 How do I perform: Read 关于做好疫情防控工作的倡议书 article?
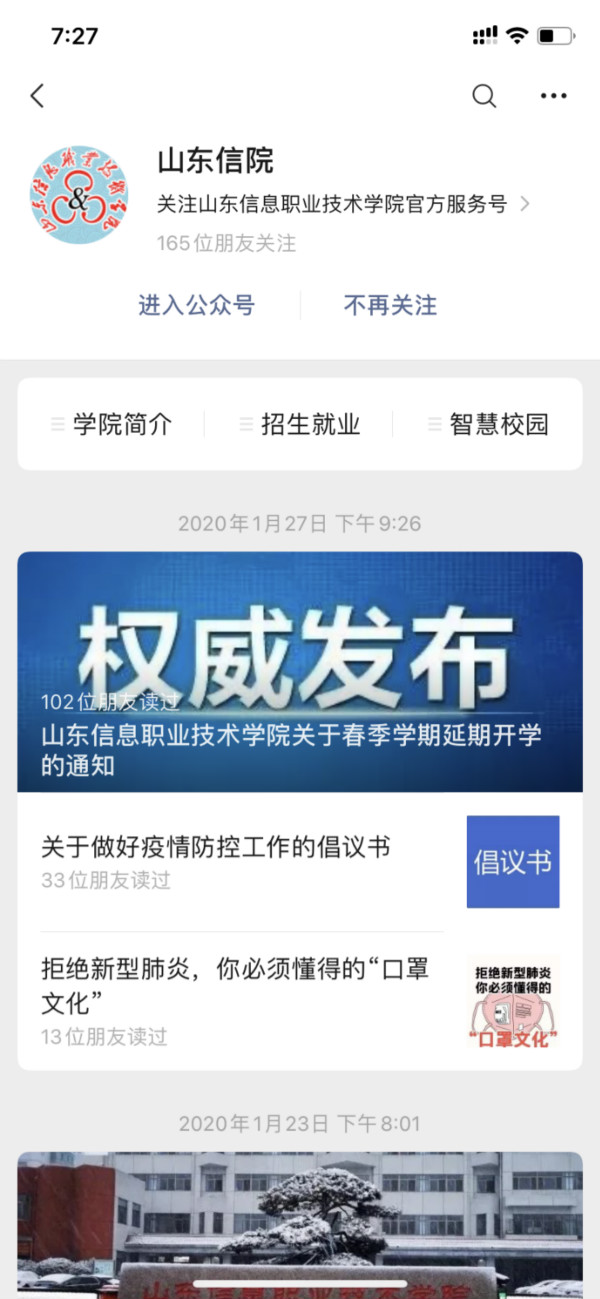tap(240, 861)
